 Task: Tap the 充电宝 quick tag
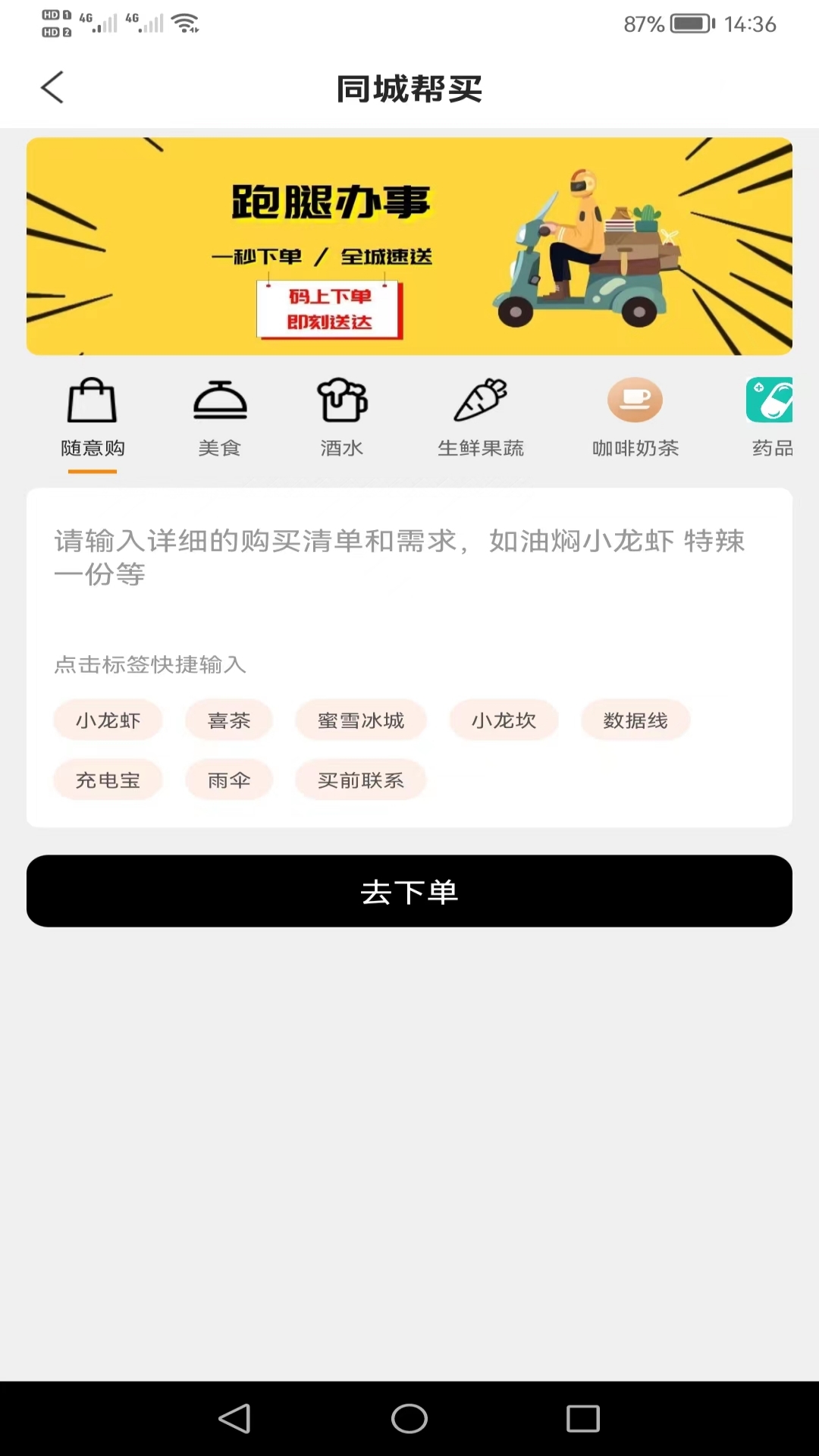(x=108, y=780)
